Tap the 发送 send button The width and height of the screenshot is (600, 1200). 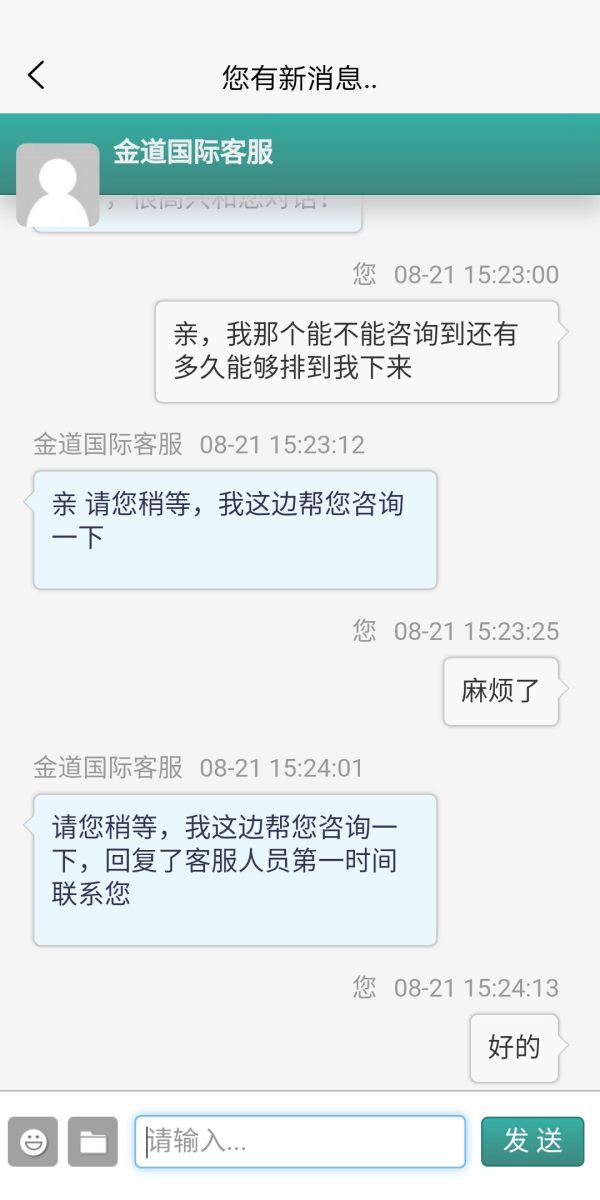click(x=532, y=1141)
